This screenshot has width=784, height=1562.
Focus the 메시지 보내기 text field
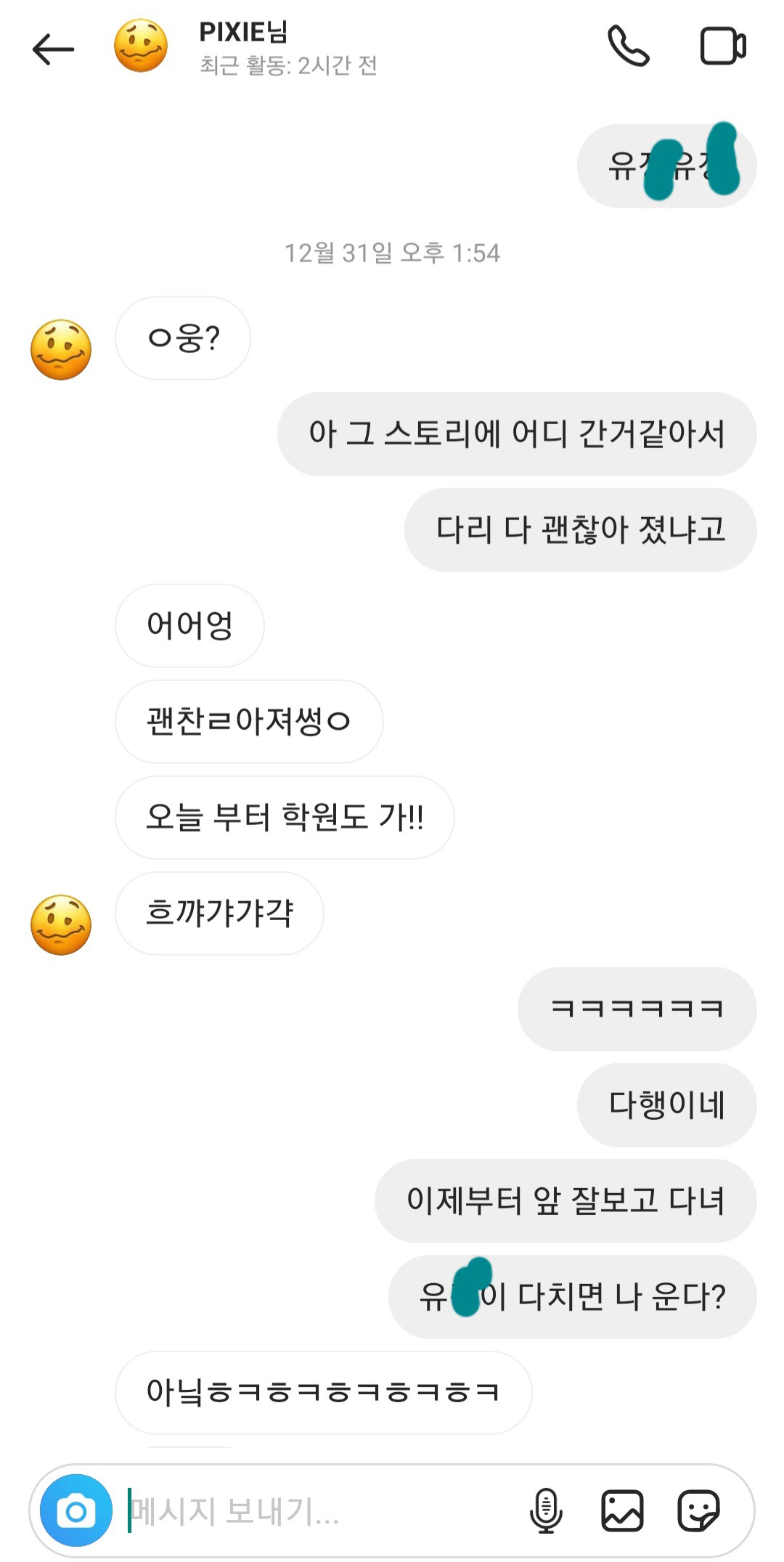[312, 1511]
